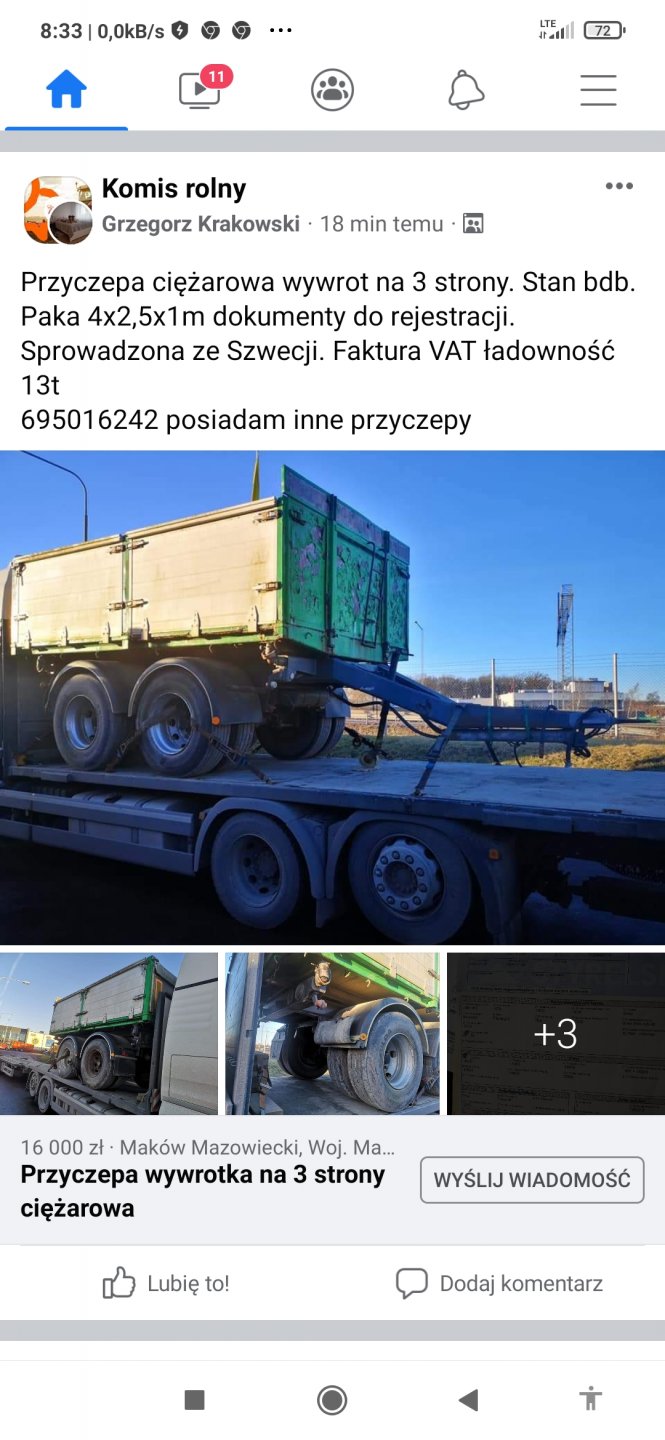
Task: View the +3 more photos tile
Action: click(x=556, y=1034)
